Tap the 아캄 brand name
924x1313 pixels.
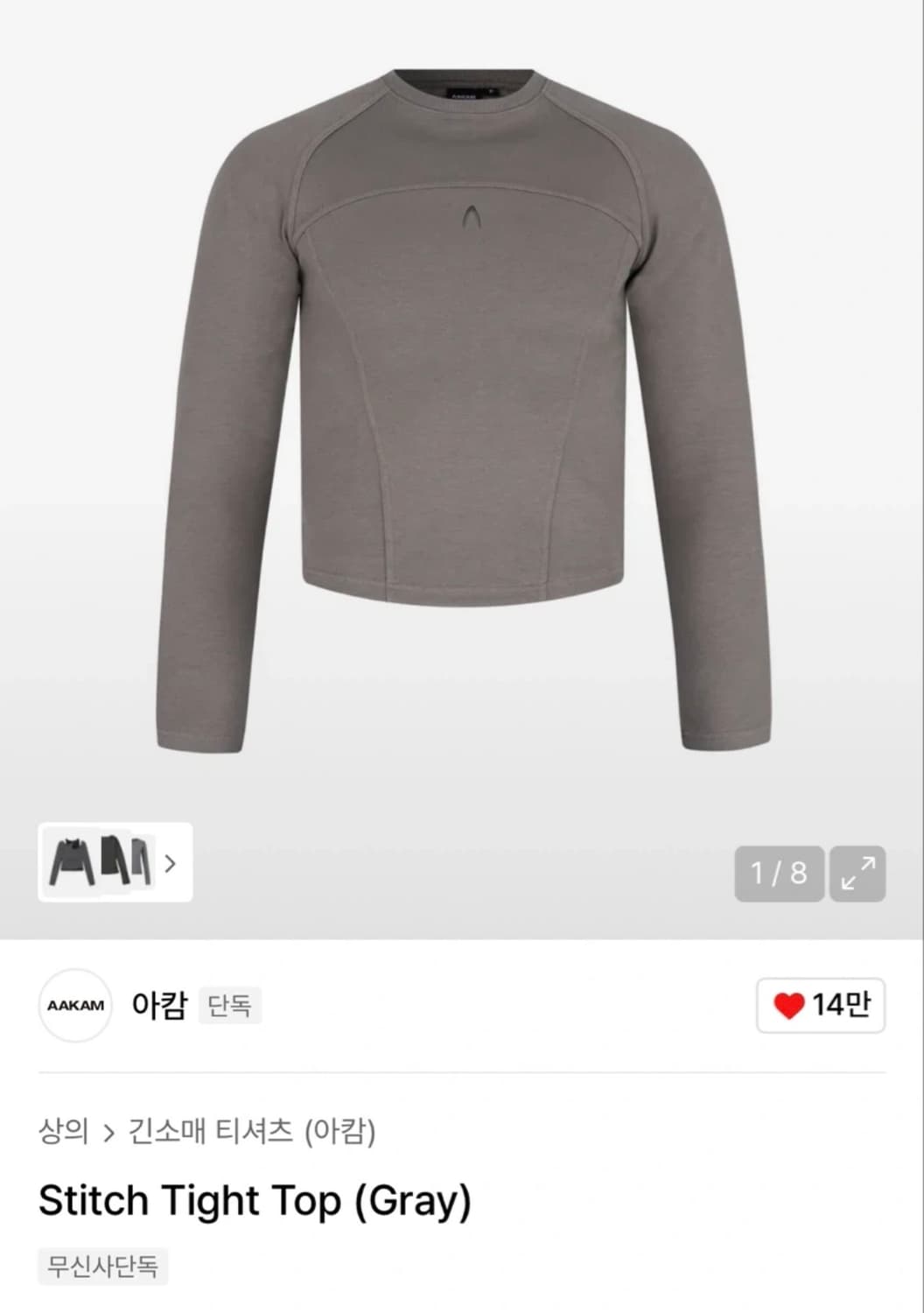(x=157, y=1007)
